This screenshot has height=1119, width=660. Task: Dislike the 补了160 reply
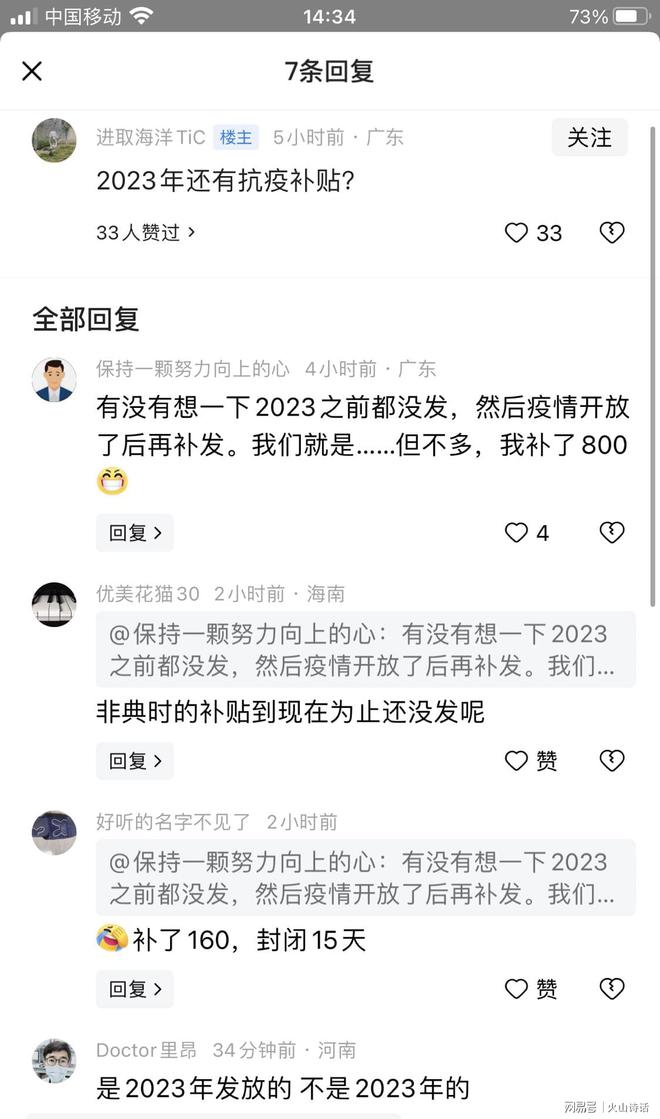point(611,989)
